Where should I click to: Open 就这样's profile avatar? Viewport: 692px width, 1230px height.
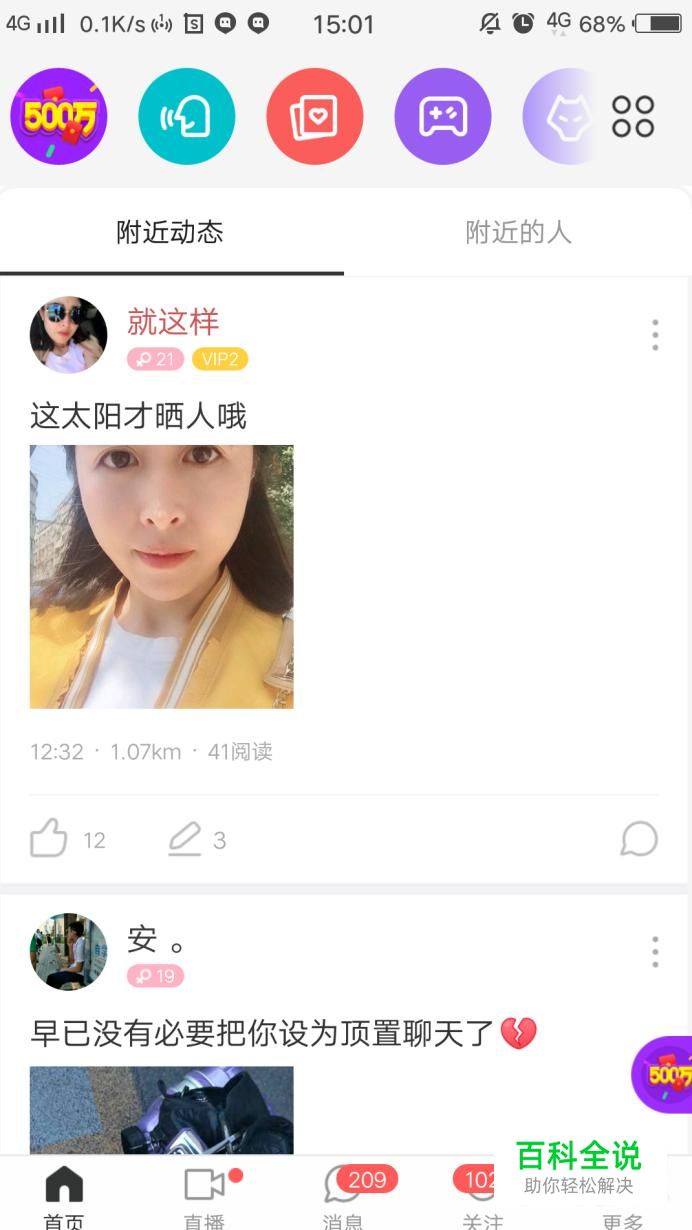[x=69, y=335]
